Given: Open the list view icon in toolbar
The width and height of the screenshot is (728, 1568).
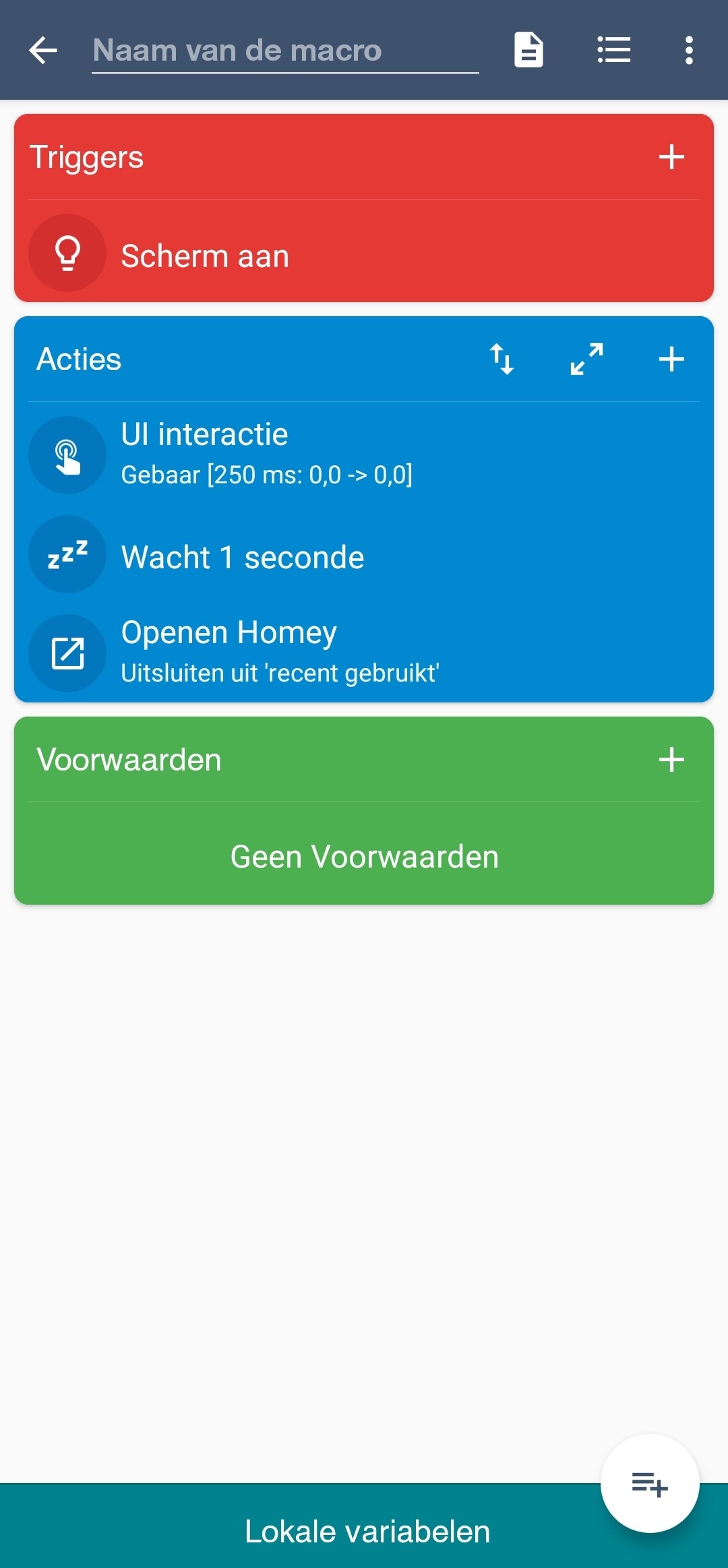Looking at the screenshot, I should coord(613,51).
